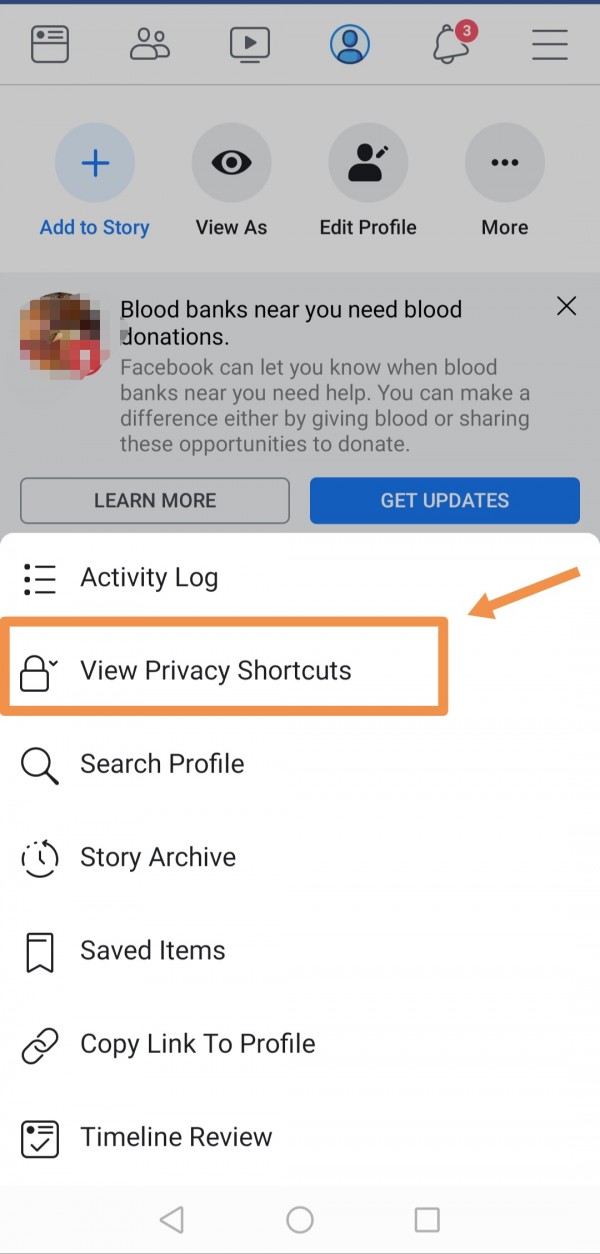Switch to the Friends tab

click(150, 45)
